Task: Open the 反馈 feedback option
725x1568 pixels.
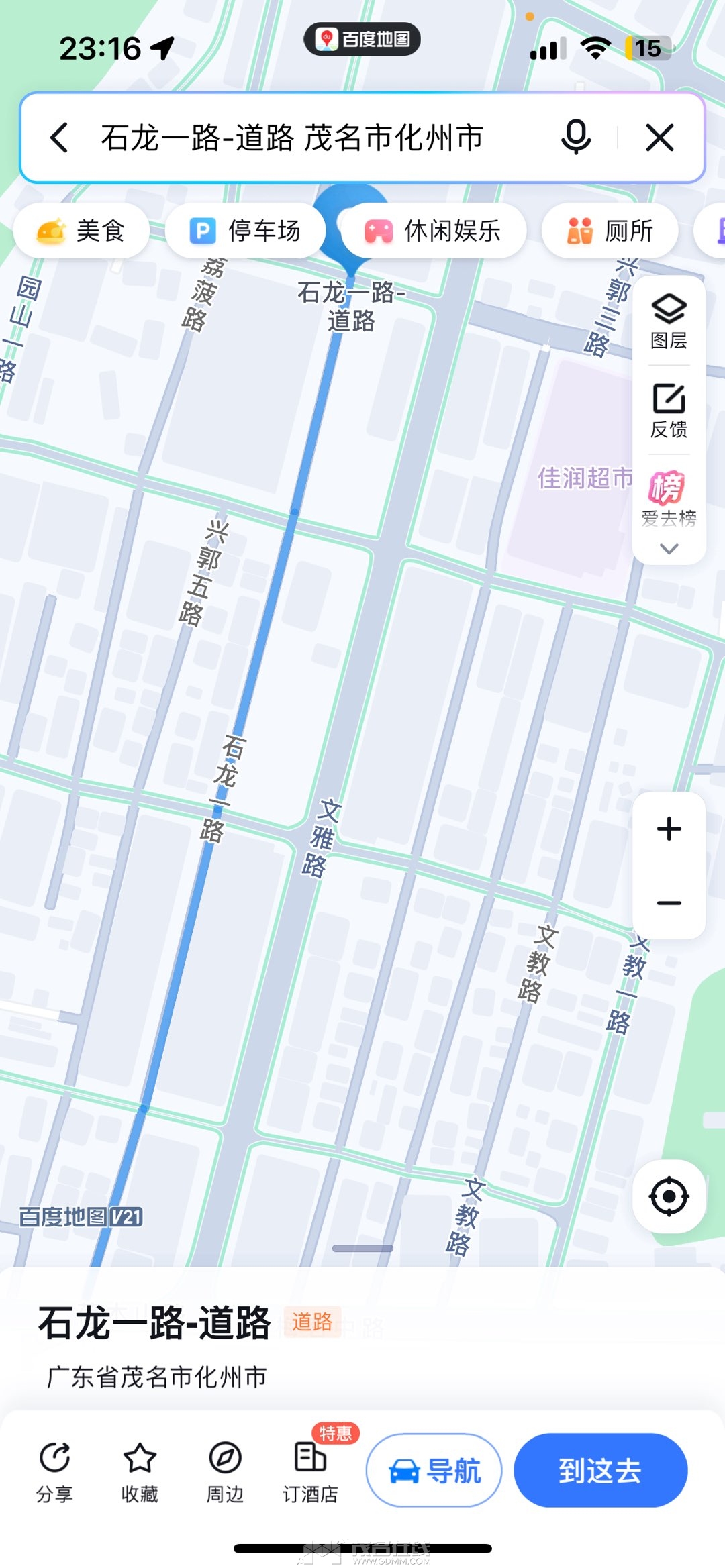Action: coord(669,410)
